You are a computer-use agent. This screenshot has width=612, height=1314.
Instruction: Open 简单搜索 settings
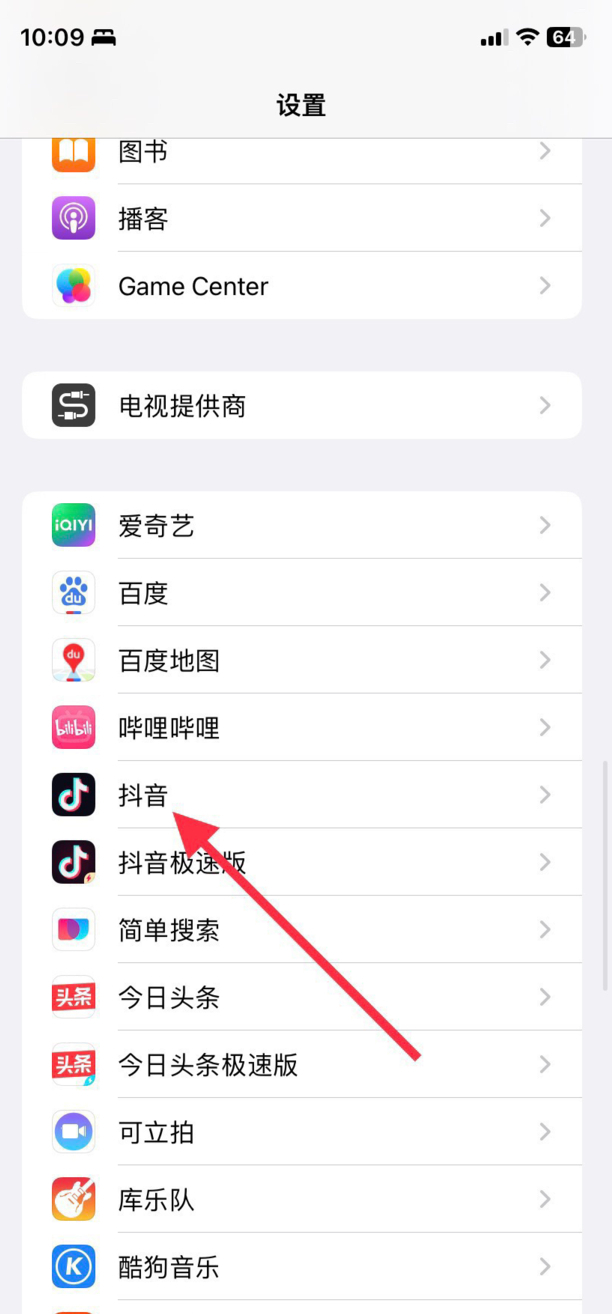click(300, 930)
